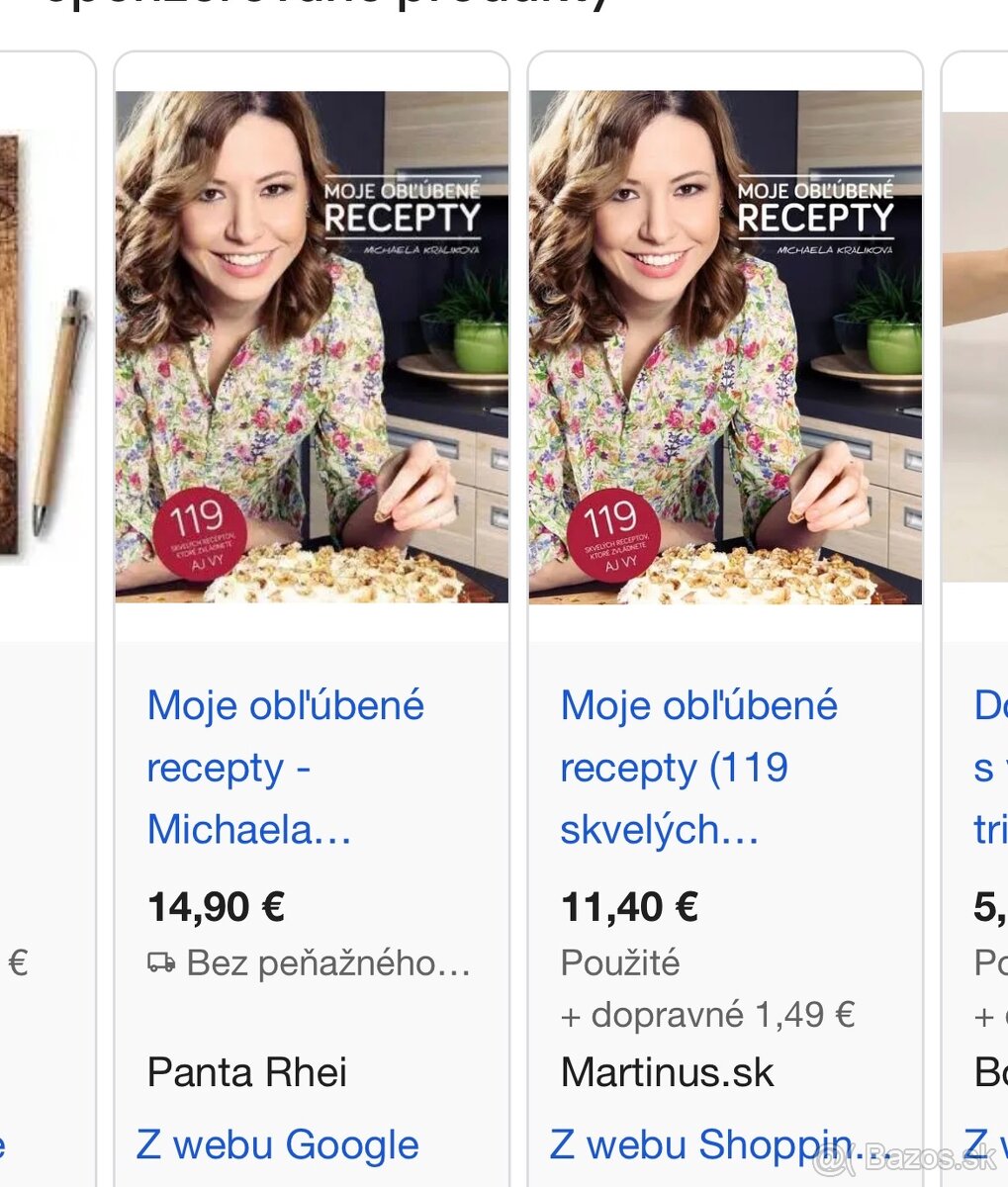Screen dimensions: 1008x1187
Task: Open 'Moje obľúbené recepty (119 skvelých…' product link
Action: pos(699,767)
